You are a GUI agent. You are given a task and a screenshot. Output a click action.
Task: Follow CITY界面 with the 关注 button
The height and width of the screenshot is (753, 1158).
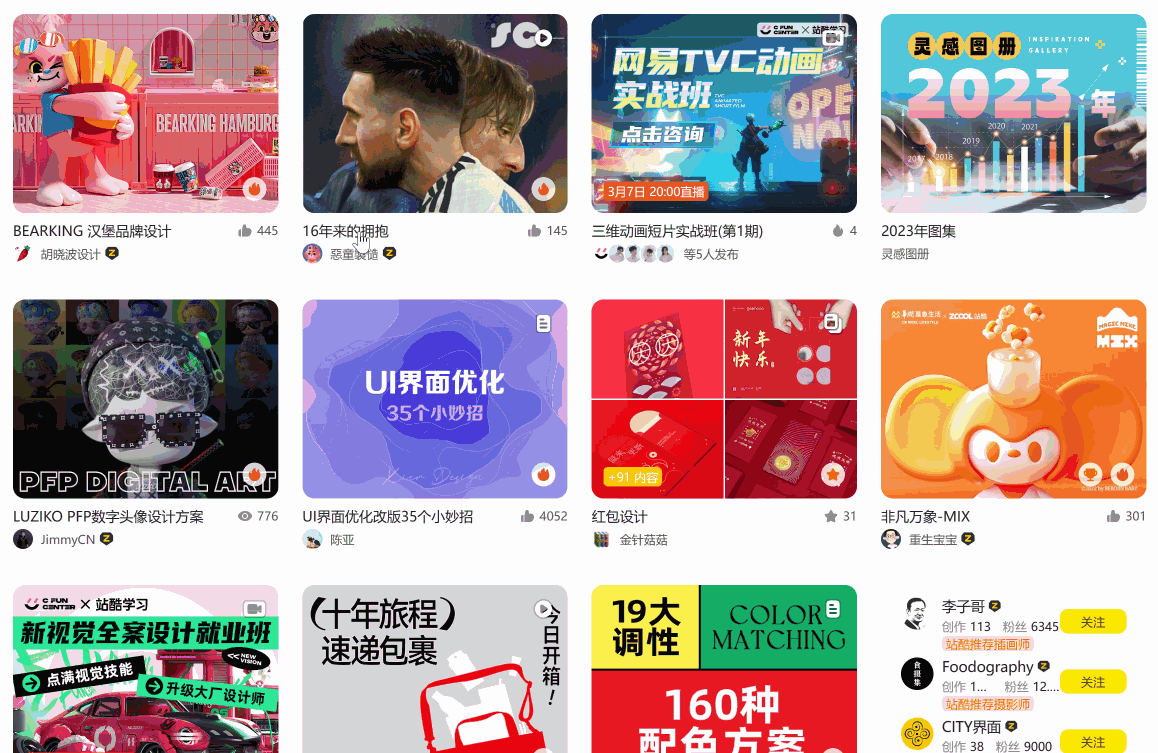[1092, 742]
